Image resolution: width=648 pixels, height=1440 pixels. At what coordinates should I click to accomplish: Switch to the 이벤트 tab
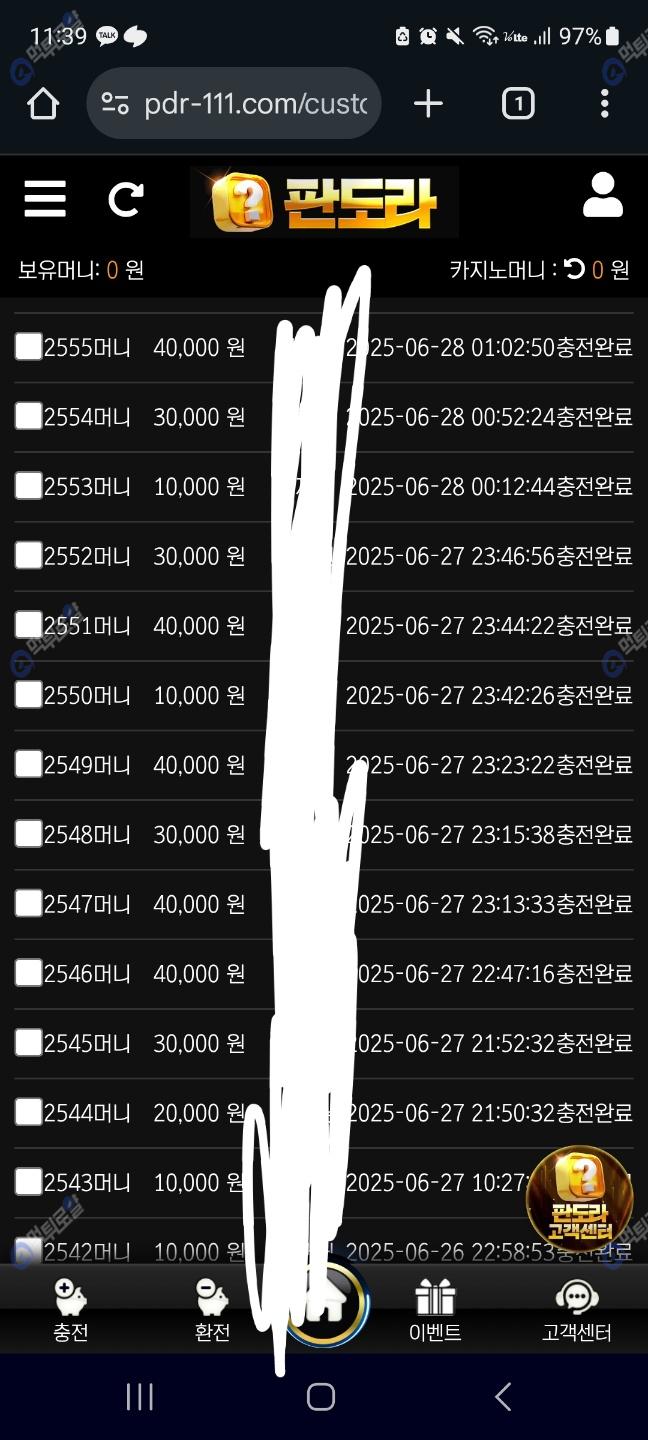coord(435,1310)
